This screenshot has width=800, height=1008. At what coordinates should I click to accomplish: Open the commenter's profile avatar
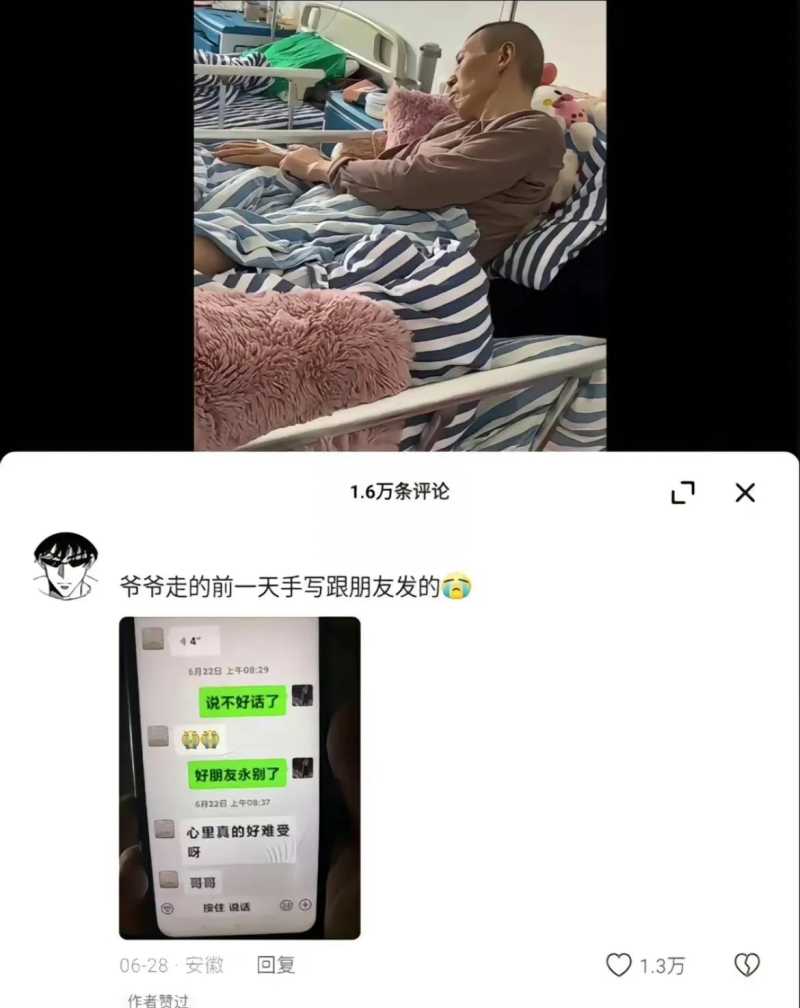pyautogui.click(x=66, y=565)
